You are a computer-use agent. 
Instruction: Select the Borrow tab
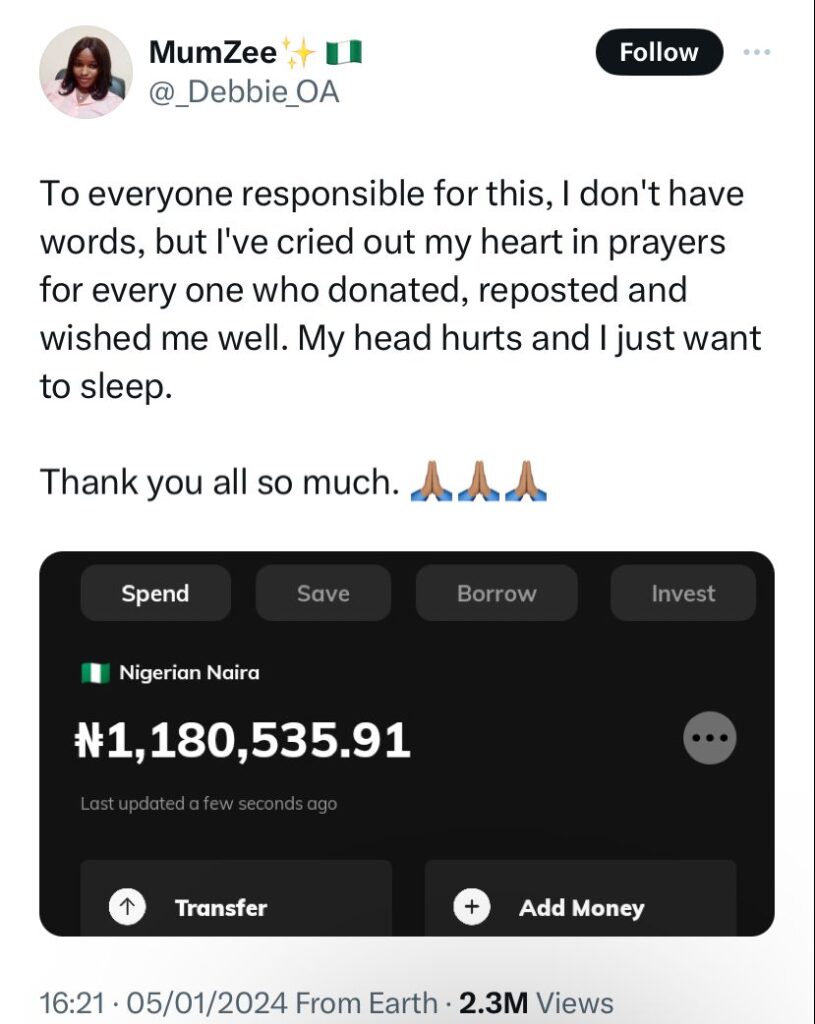[496, 593]
